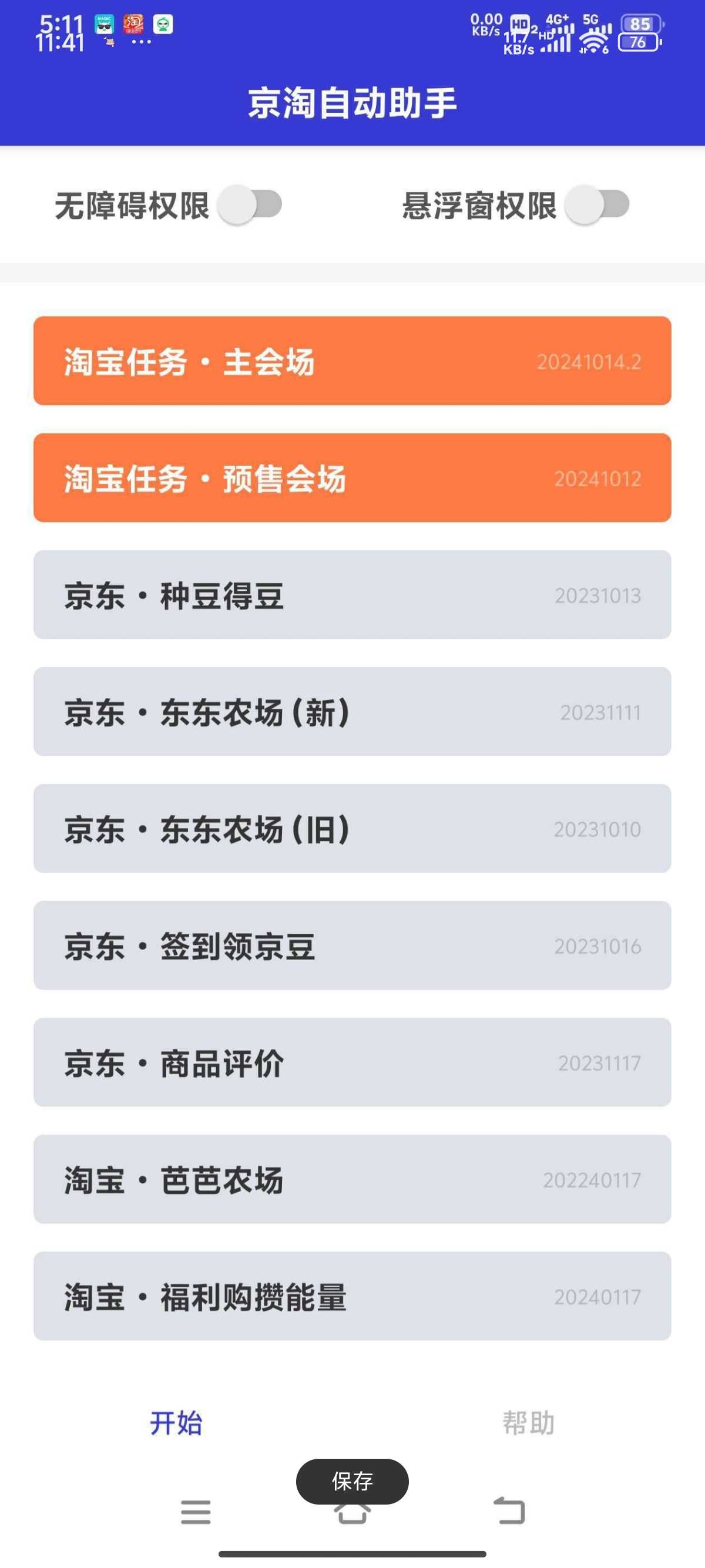
Task: Switch to the 开始 tab
Action: coord(176,1423)
